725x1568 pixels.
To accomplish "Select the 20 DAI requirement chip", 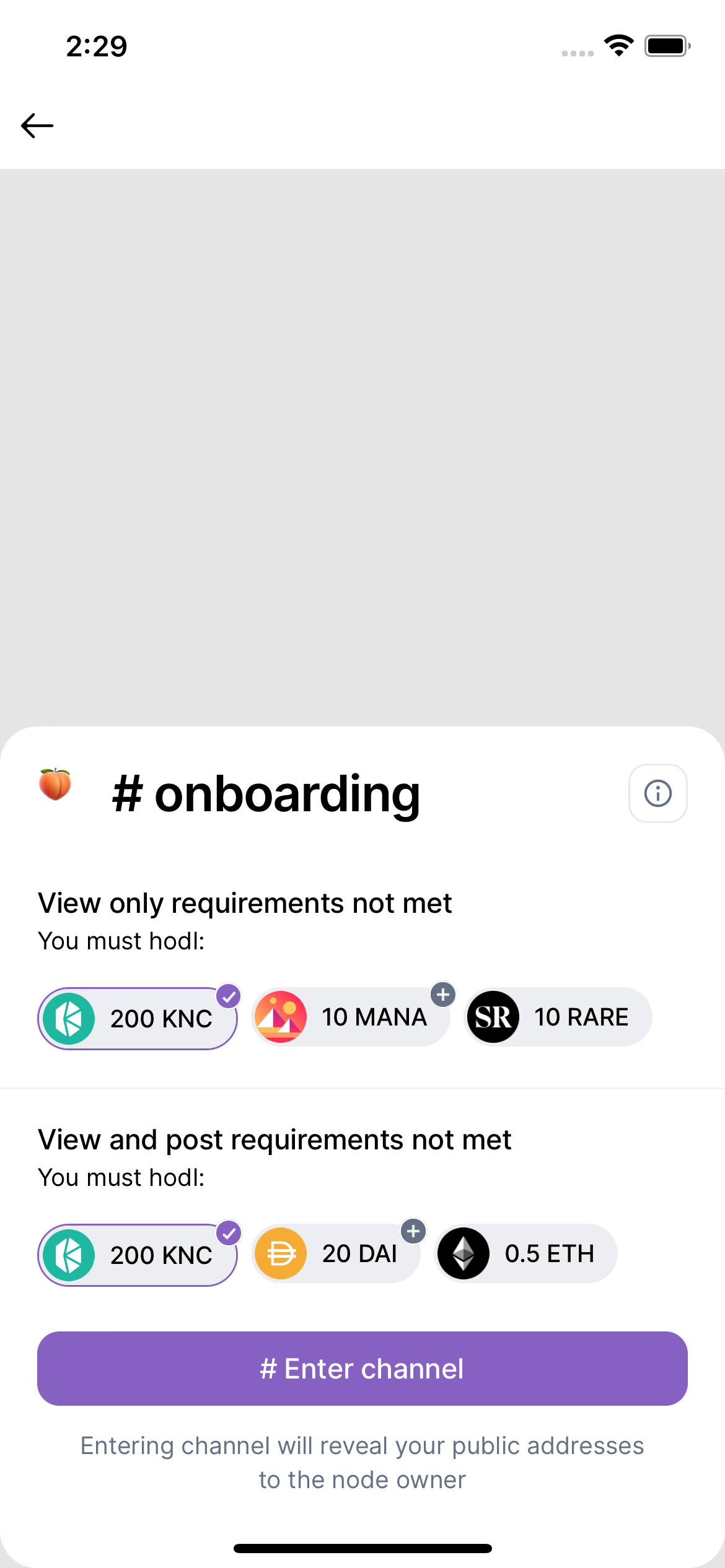I will 336,1253.
